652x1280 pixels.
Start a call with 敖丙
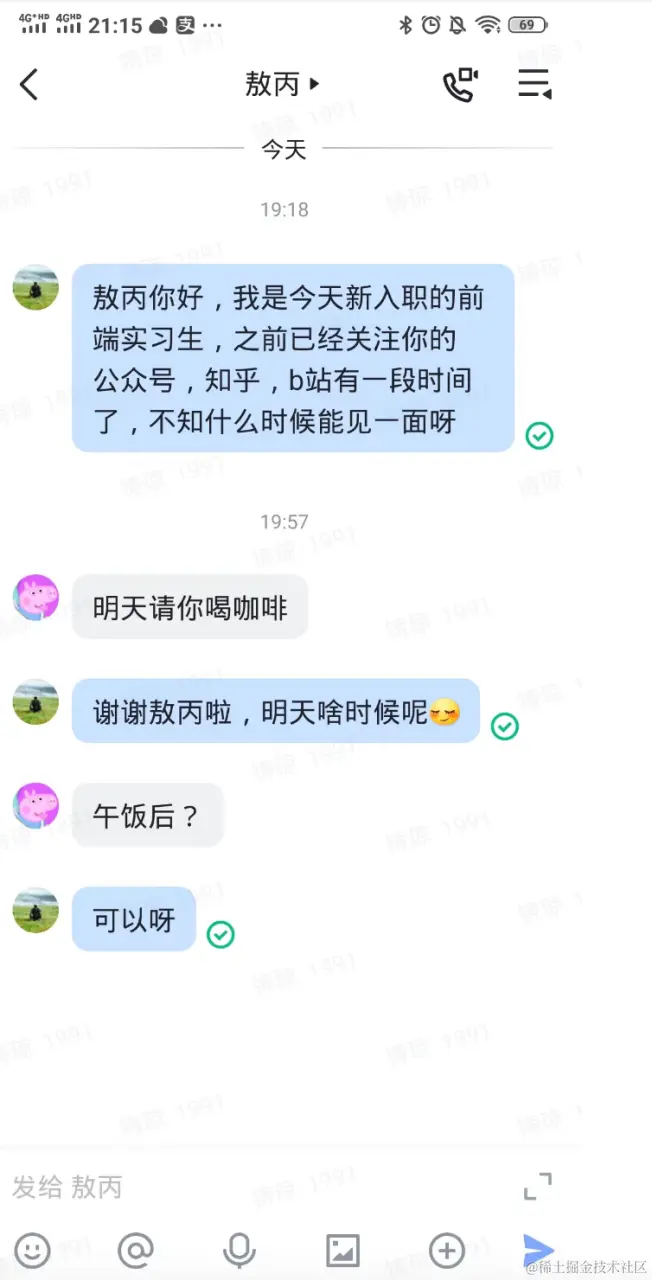(460, 85)
